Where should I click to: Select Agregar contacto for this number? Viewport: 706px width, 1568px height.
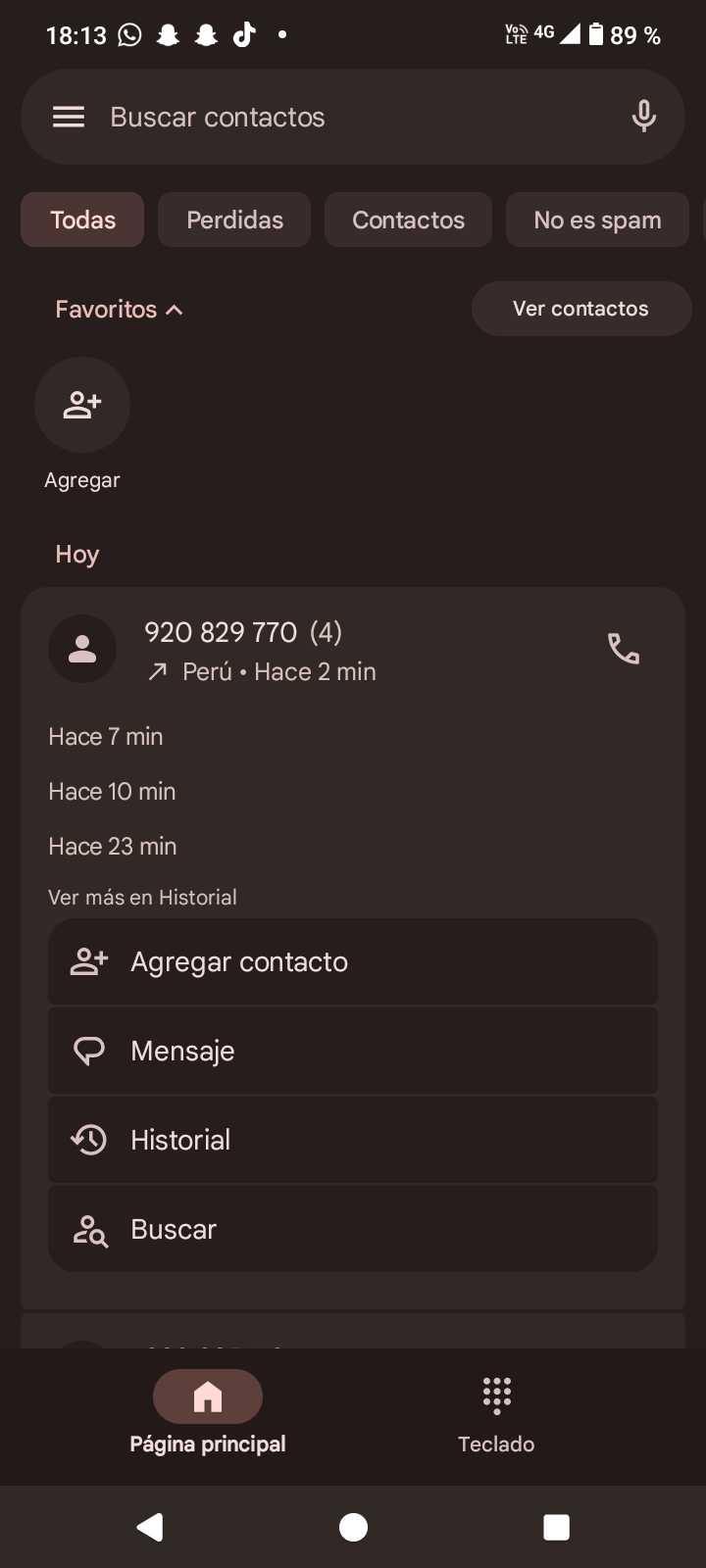pyautogui.click(x=353, y=962)
